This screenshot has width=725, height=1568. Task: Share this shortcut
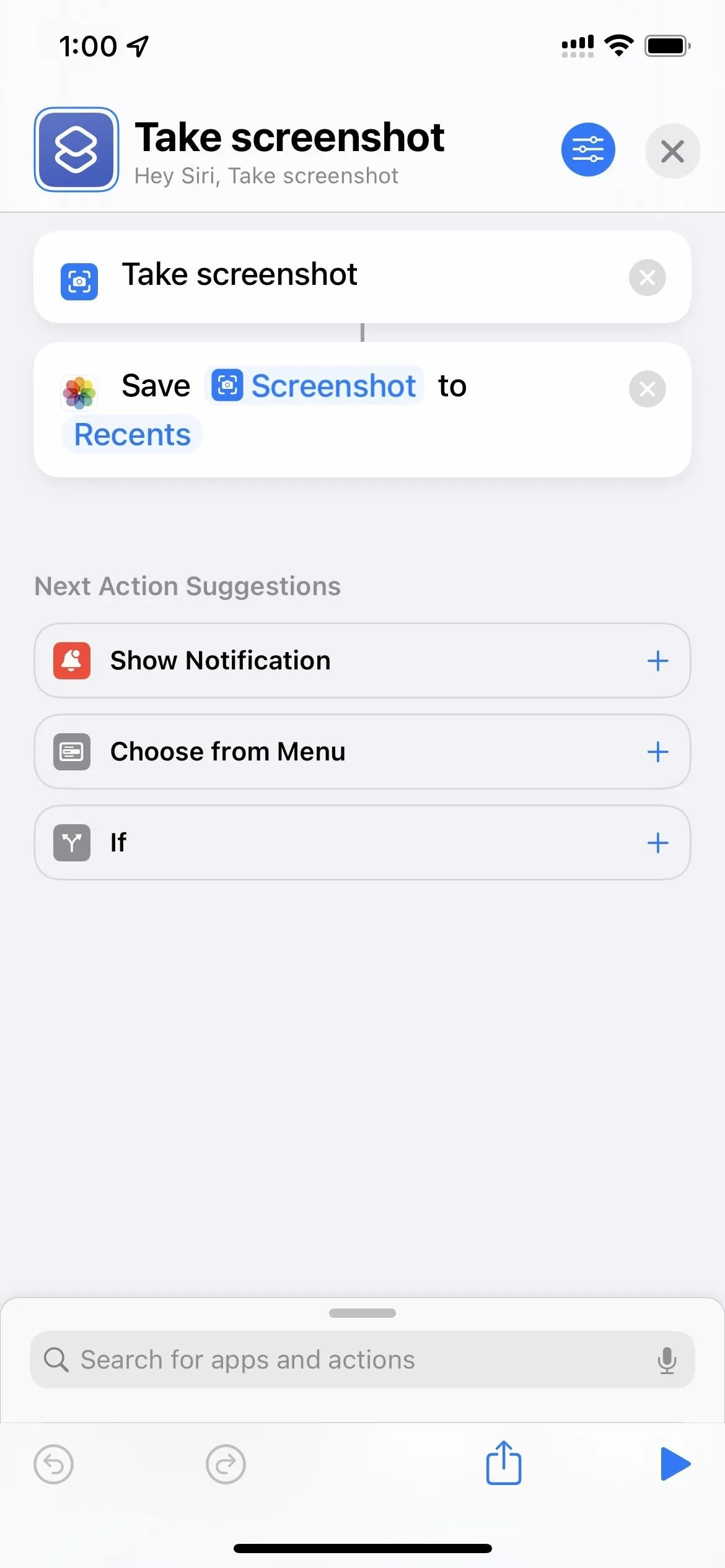click(x=503, y=1463)
